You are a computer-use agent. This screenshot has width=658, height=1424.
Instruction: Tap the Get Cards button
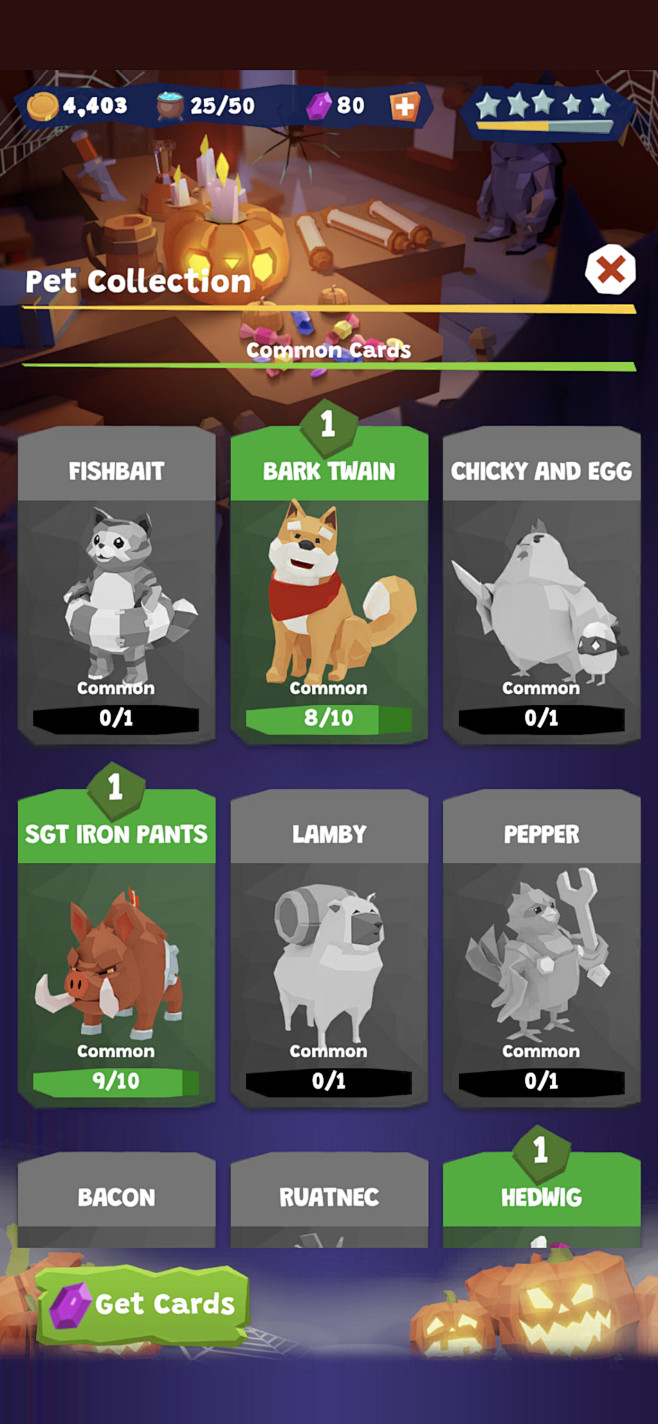[142, 1305]
